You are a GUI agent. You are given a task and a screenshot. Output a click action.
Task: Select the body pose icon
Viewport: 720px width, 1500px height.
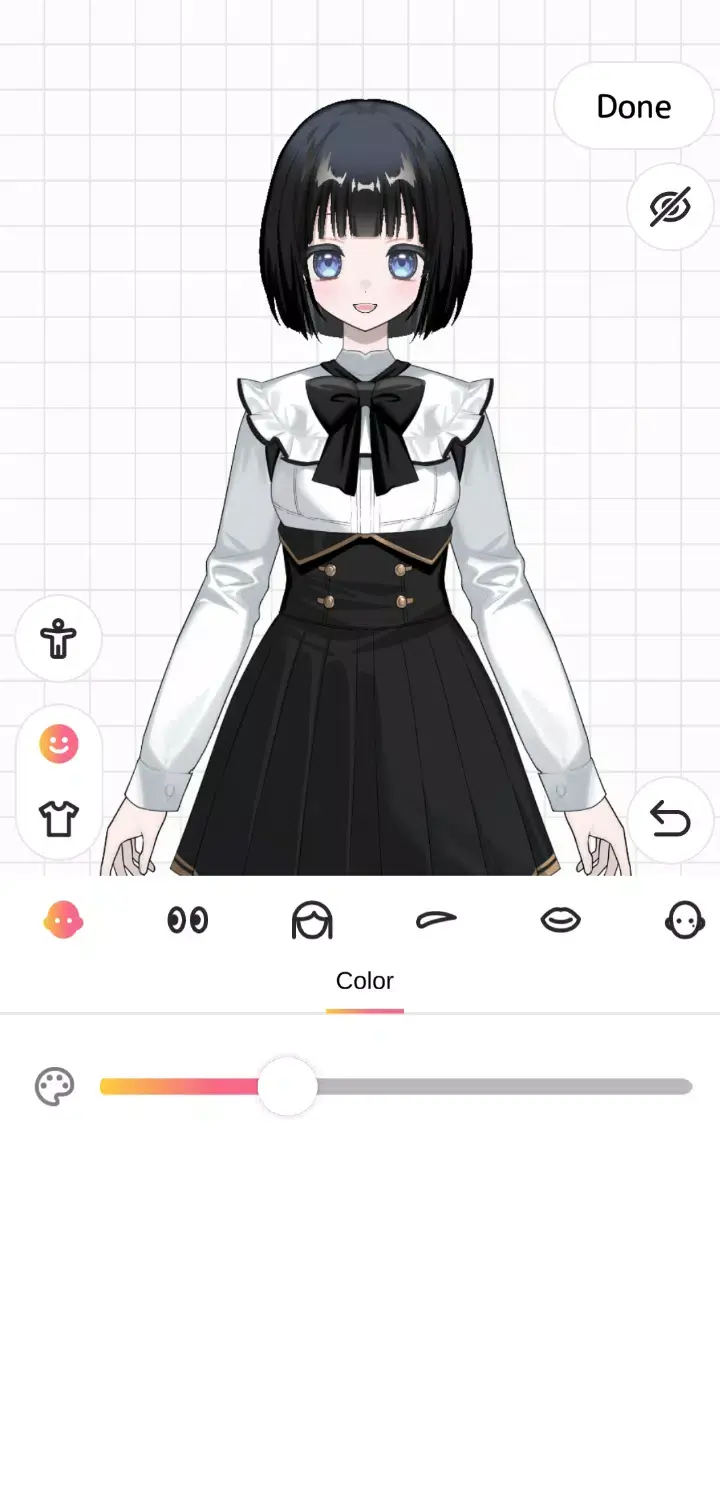click(x=57, y=640)
